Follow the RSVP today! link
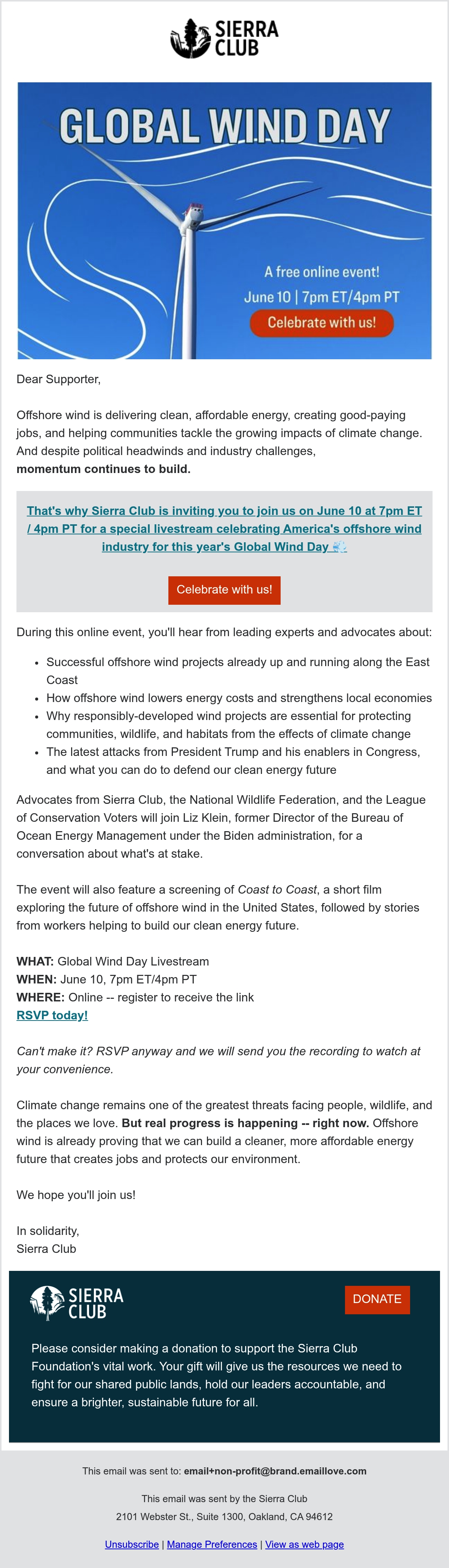Screen dimensions: 449x1568 52,1015
